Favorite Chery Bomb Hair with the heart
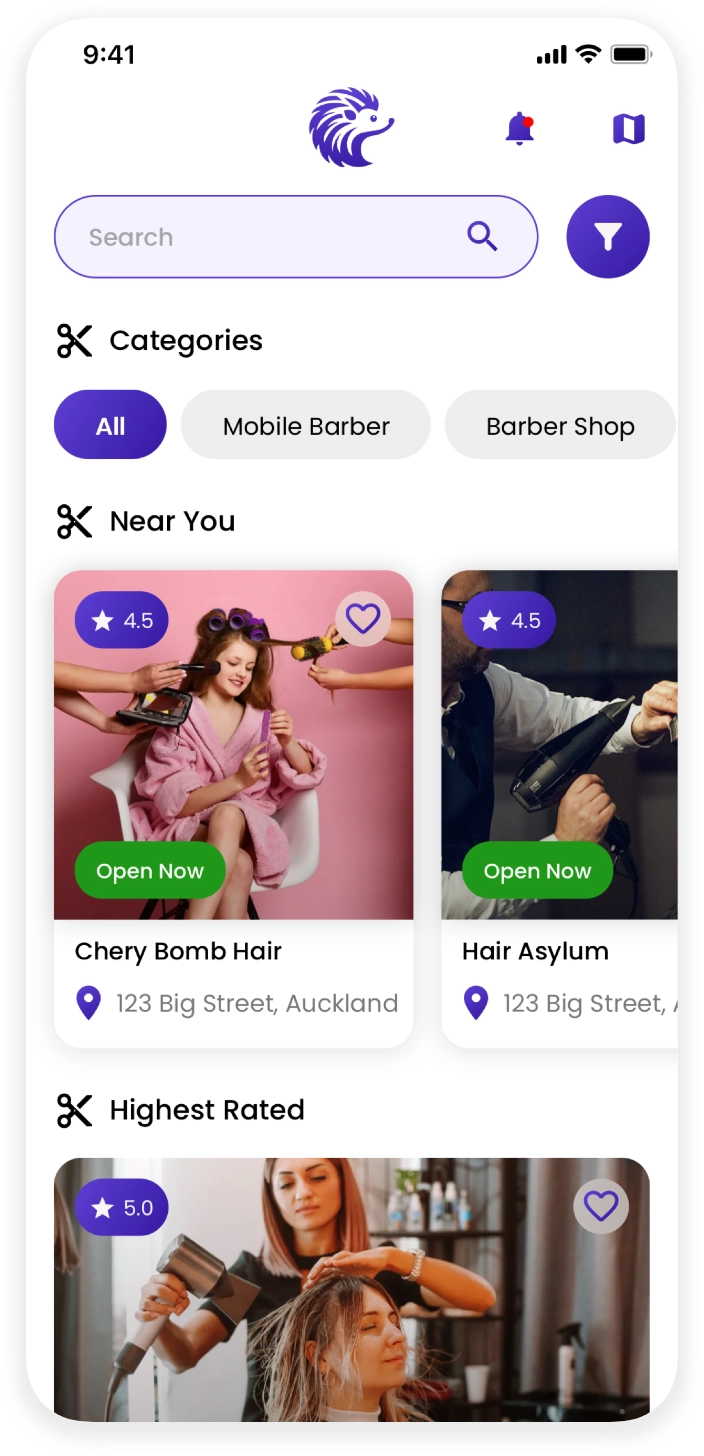Viewport: 704px width, 1456px height. pos(363,619)
